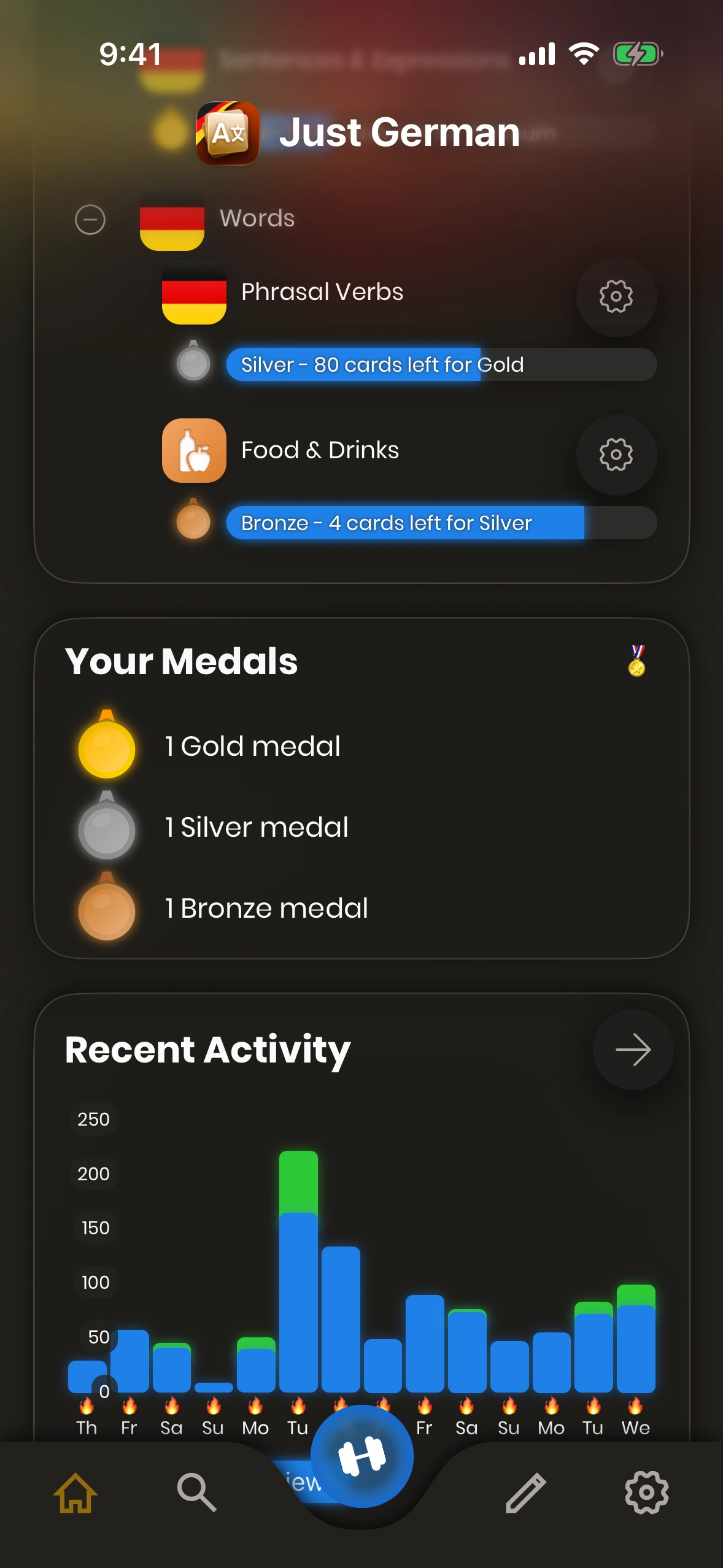Switch to the edit pencil tab
723x1568 pixels.
tap(525, 1493)
